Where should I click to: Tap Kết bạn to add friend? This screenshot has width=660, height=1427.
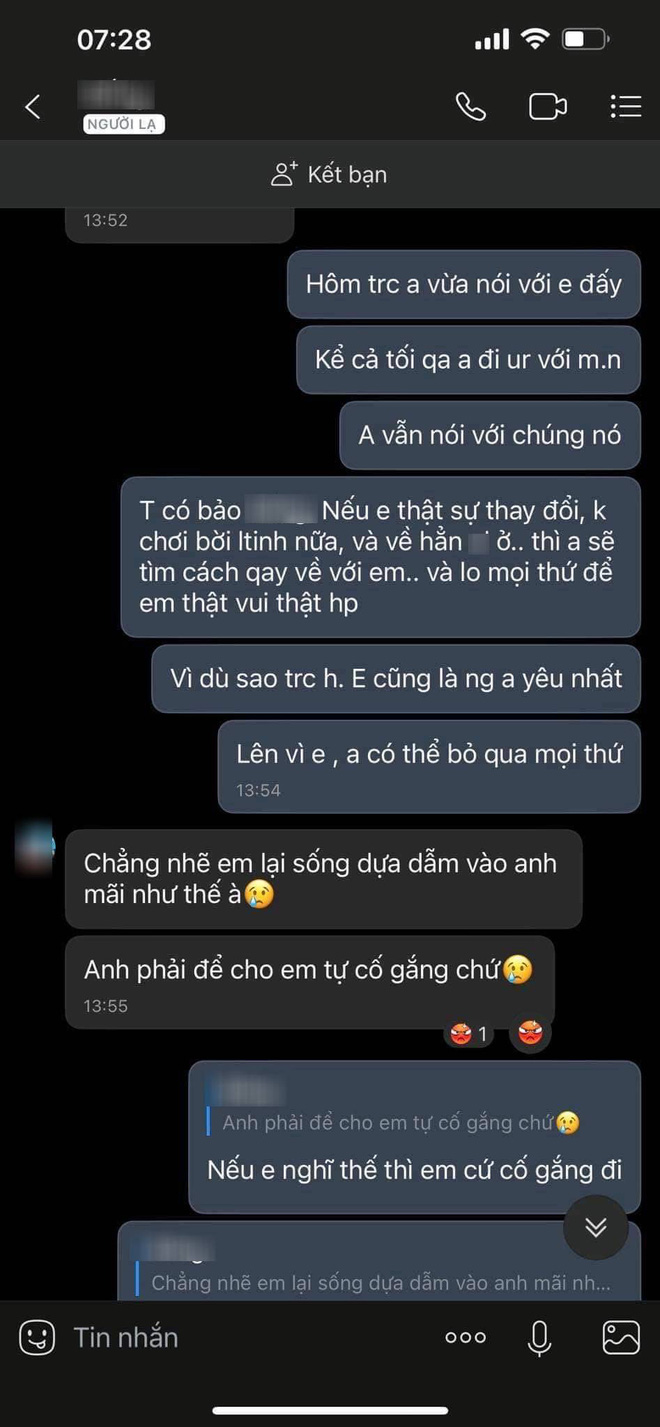coord(329,174)
